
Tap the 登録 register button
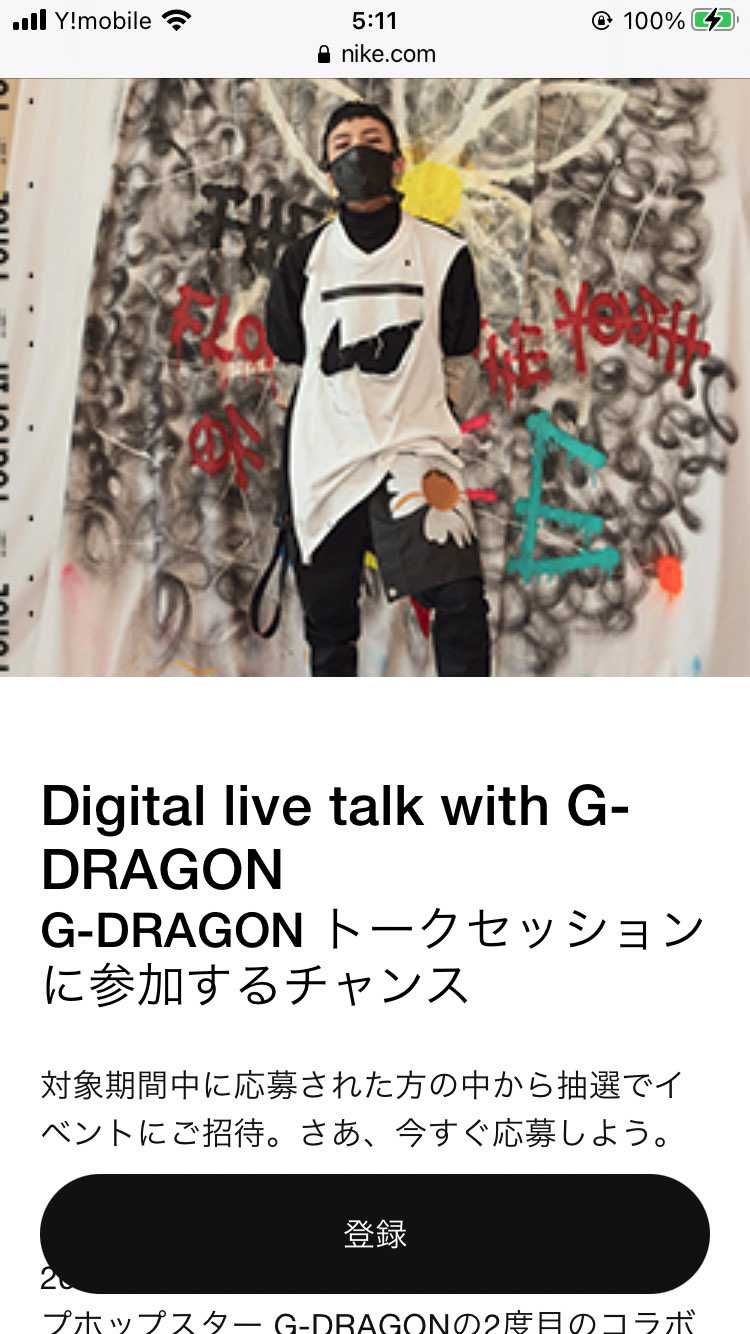[375, 1233]
